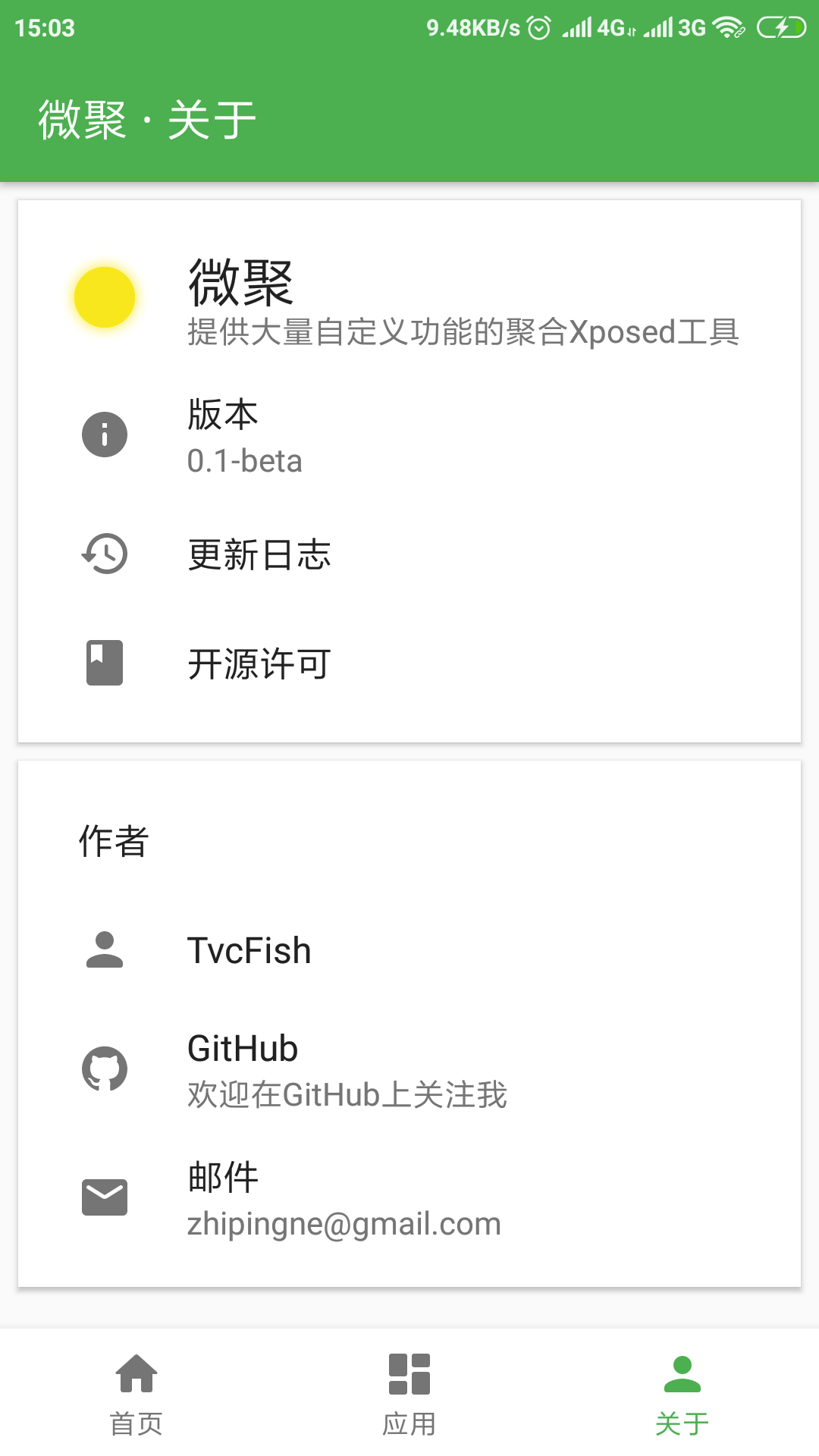Screen dimensions: 819x1456
Task: Tap the person icon next to TvcFish
Action: click(104, 950)
